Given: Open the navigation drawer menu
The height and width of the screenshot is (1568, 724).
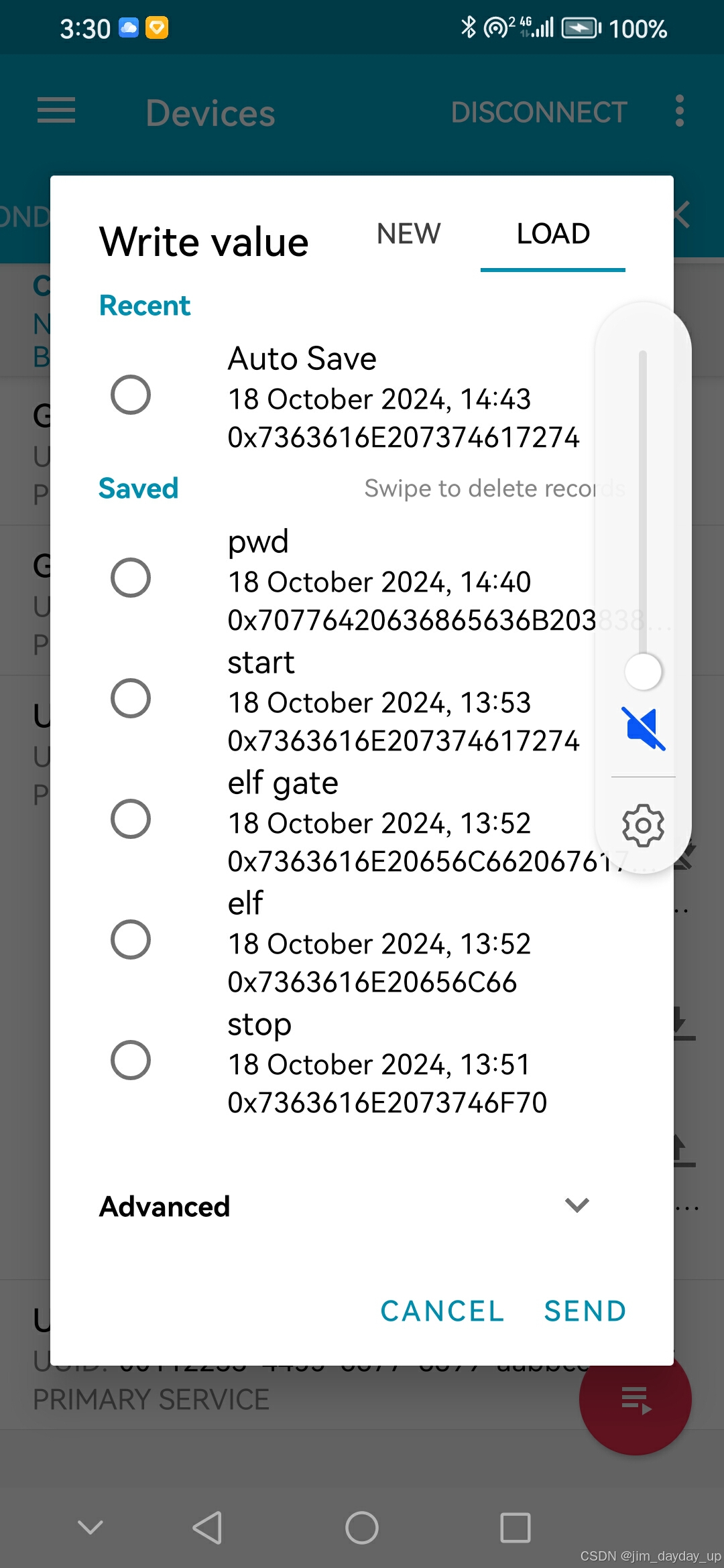Looking at the screenshot, I should (x=56, y=110).
